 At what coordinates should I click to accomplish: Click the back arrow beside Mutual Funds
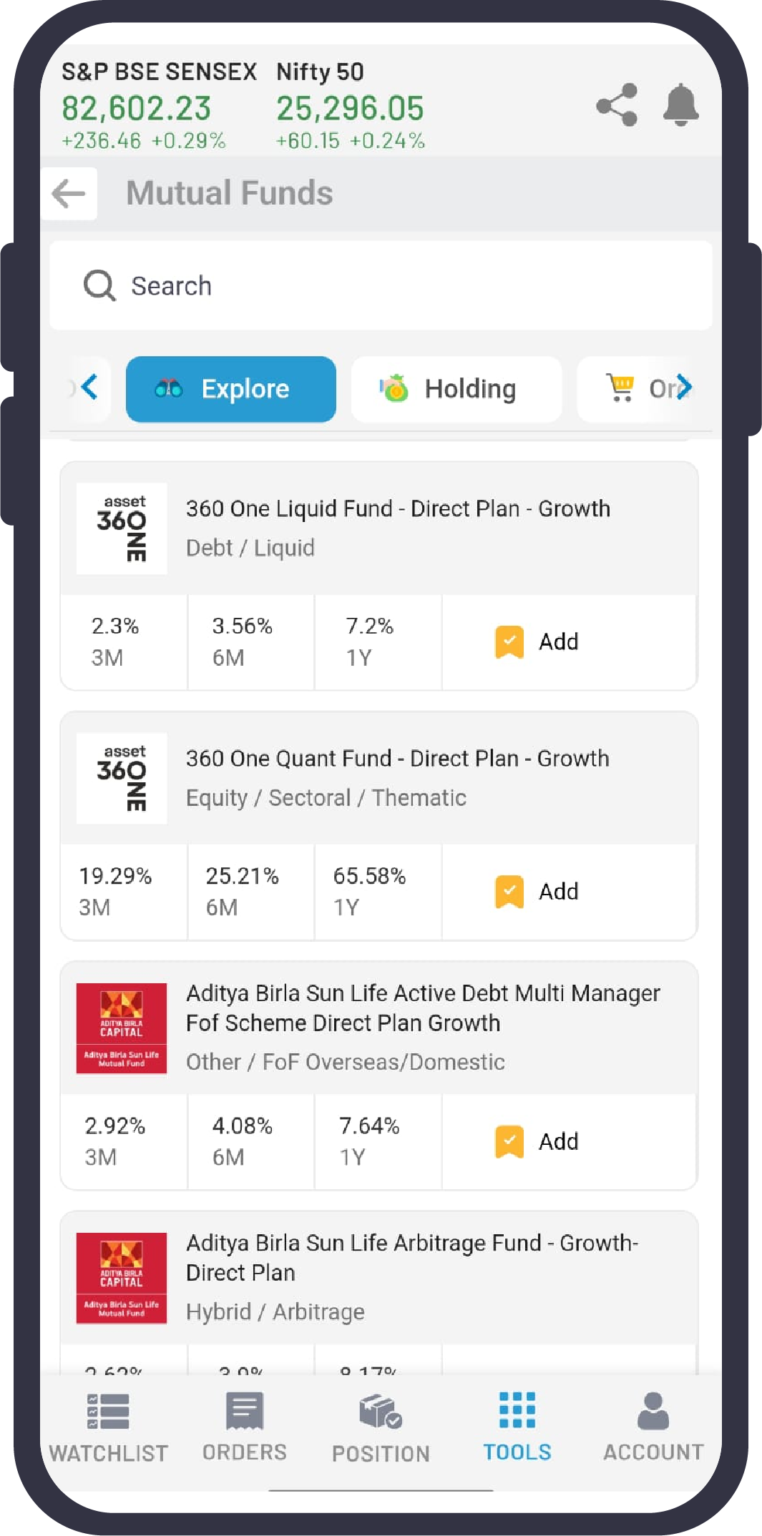[x=68, y=193]
